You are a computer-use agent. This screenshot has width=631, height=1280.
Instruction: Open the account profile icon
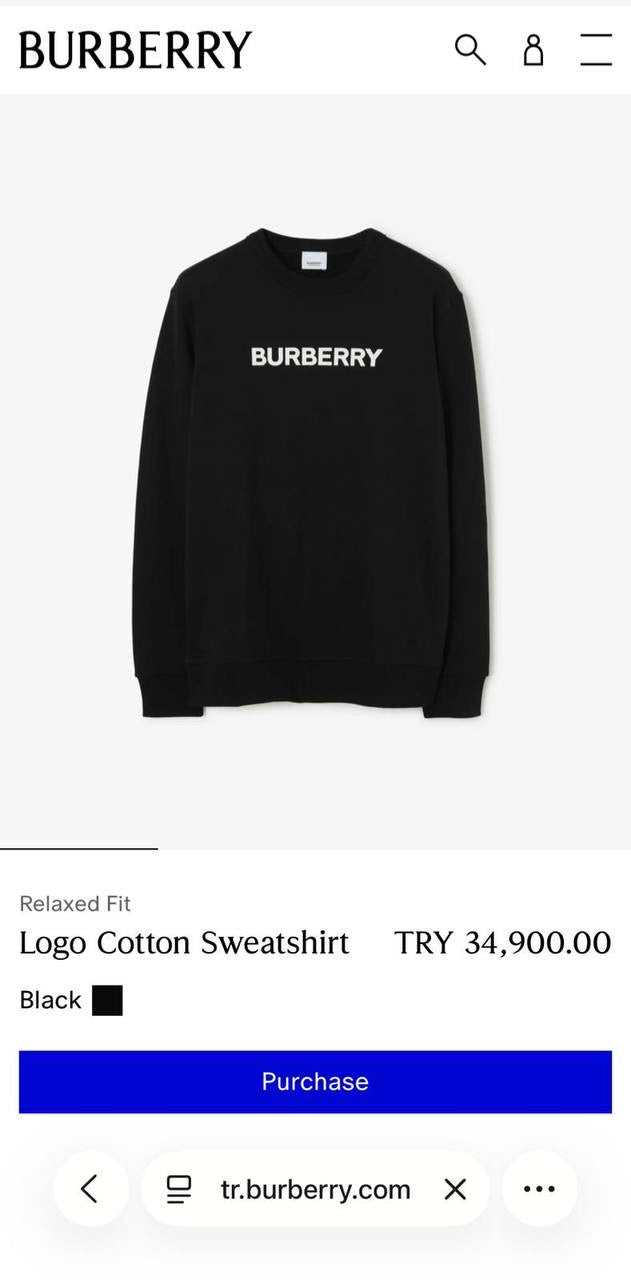(534, 49)
